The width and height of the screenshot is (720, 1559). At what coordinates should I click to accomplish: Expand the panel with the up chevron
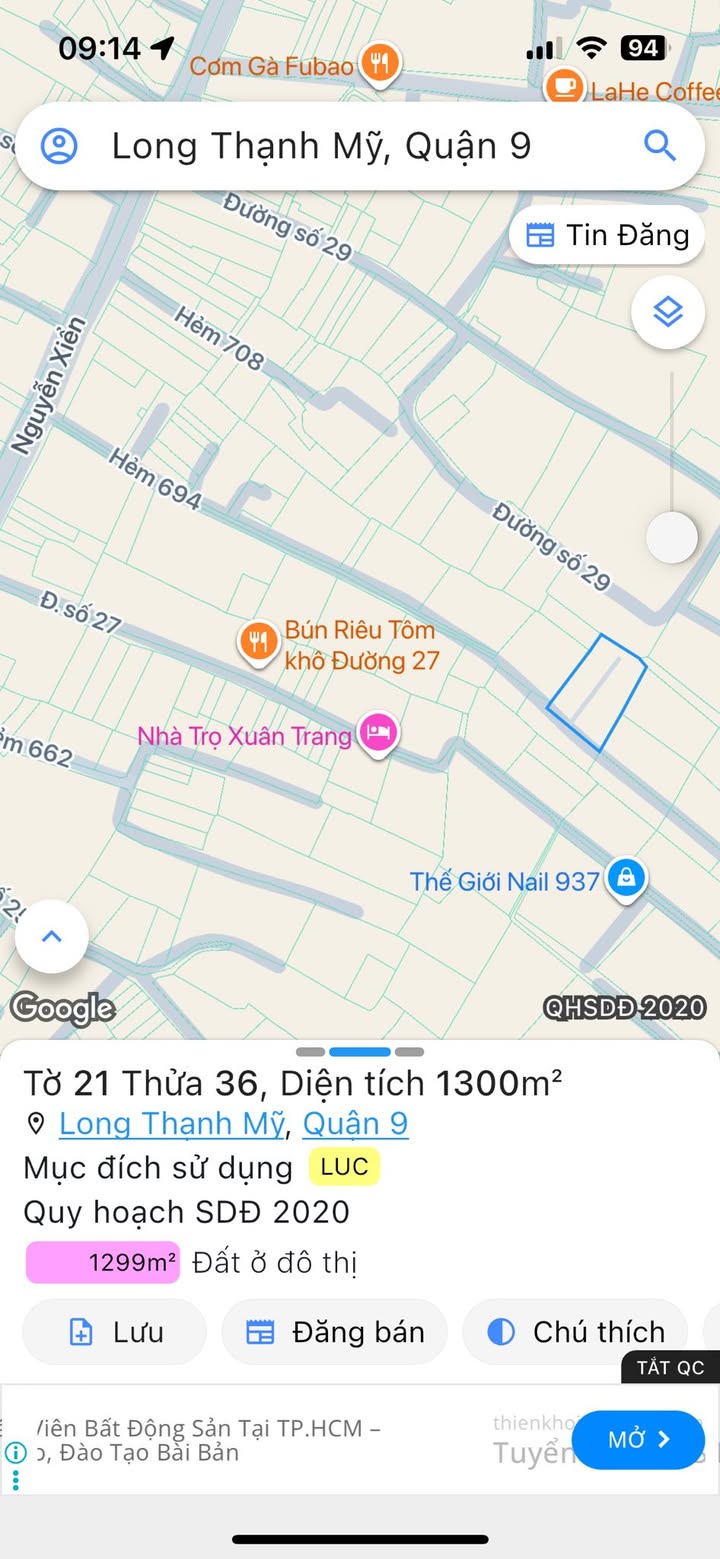pyautogui.click(x=52, y=937)
